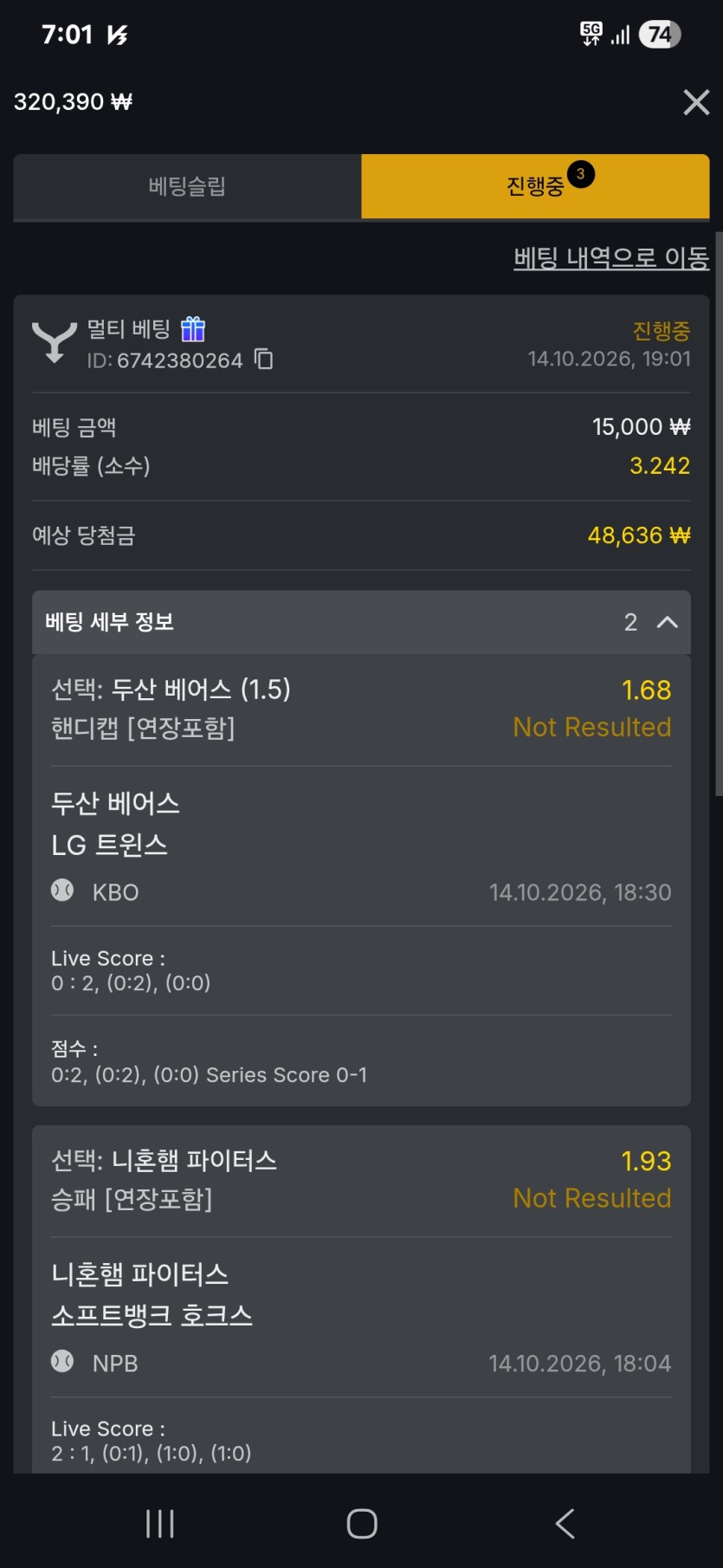This screenshot has width=723, height=1568.
Task: Tap the gift icon beside 멀티 베팅
Action: coord(193,329)
